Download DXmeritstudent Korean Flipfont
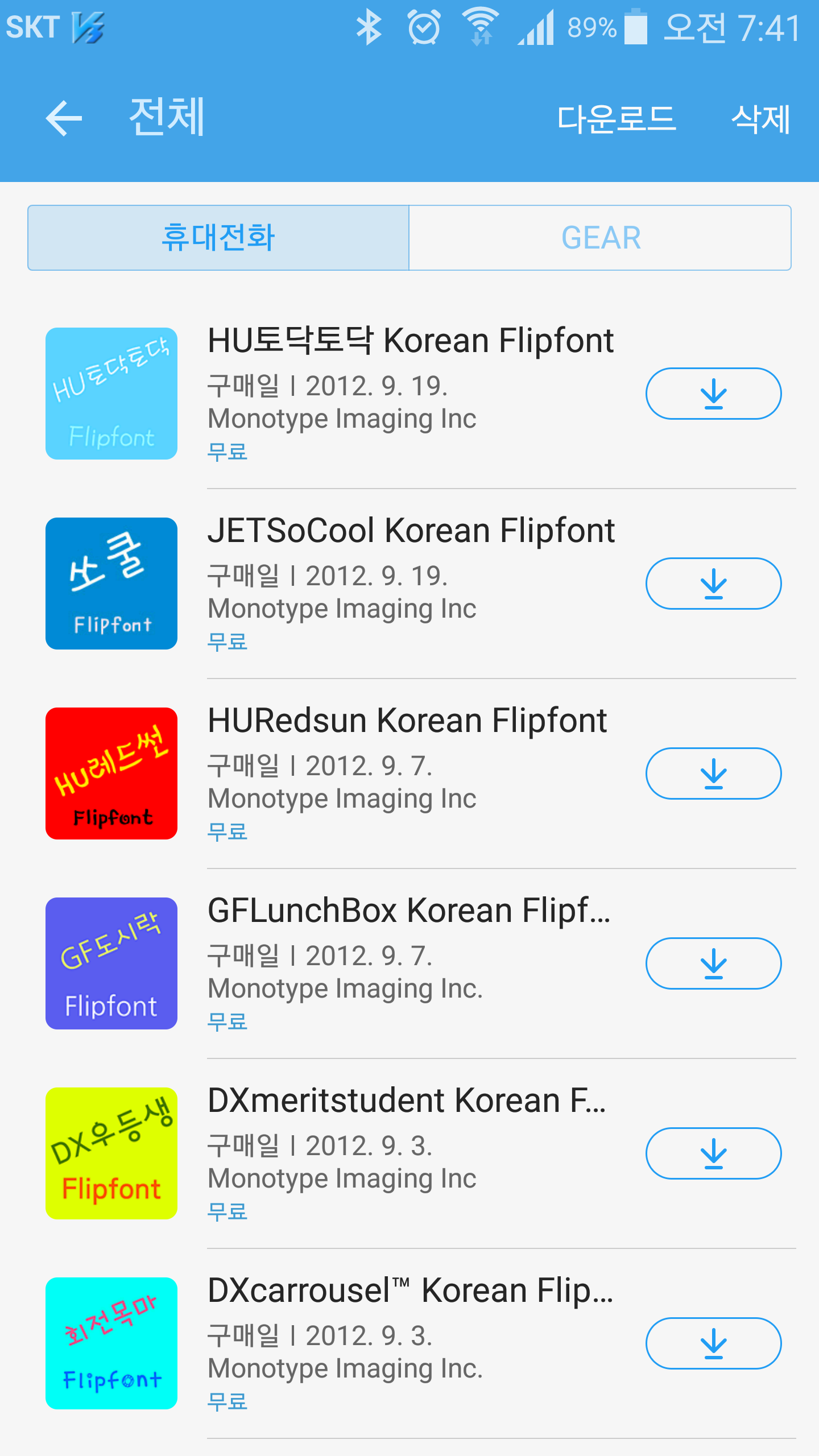819x1456 pixels. (x=713, y=1153)
